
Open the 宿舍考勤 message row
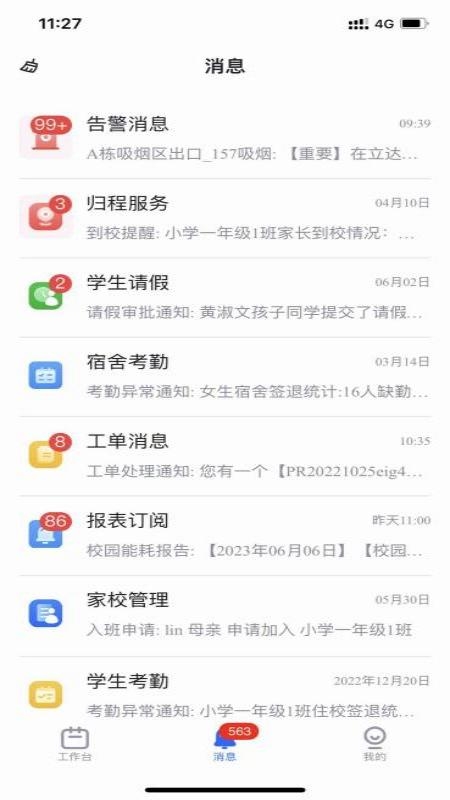click(225, 377)
